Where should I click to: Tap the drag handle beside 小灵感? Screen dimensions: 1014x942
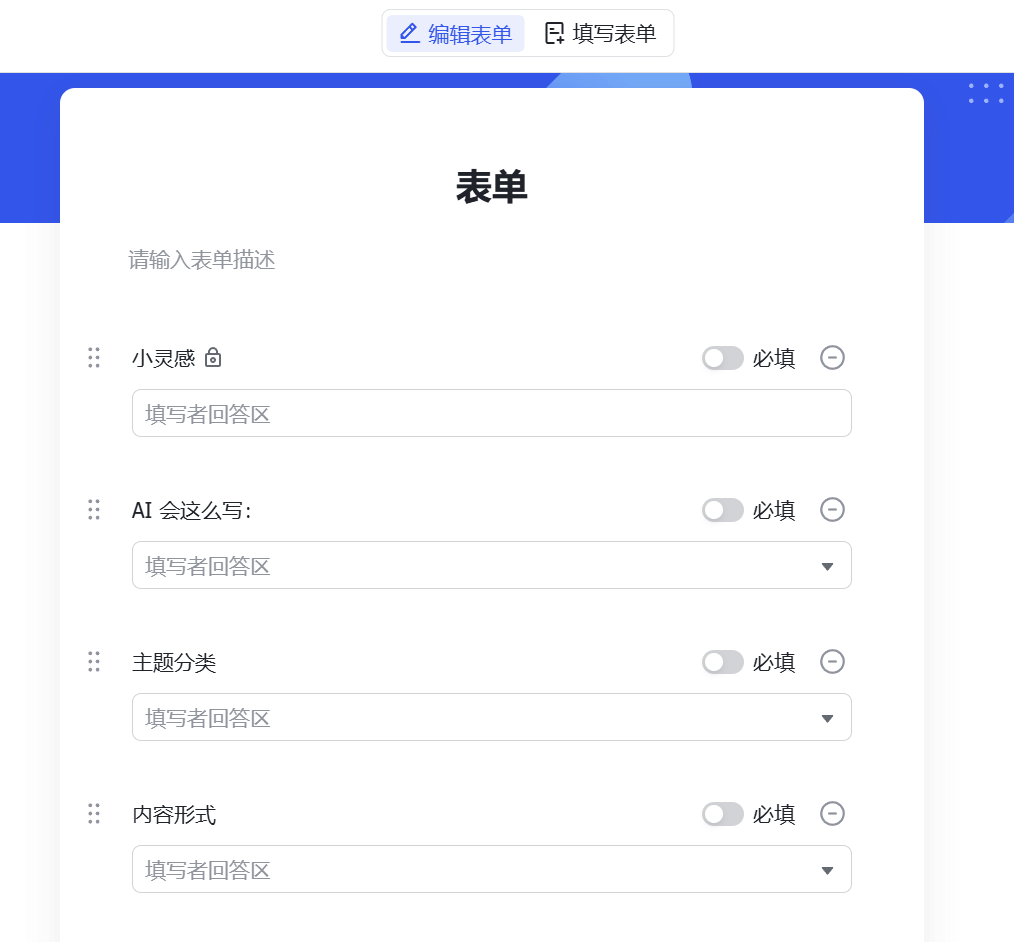(x=94, y=357)
